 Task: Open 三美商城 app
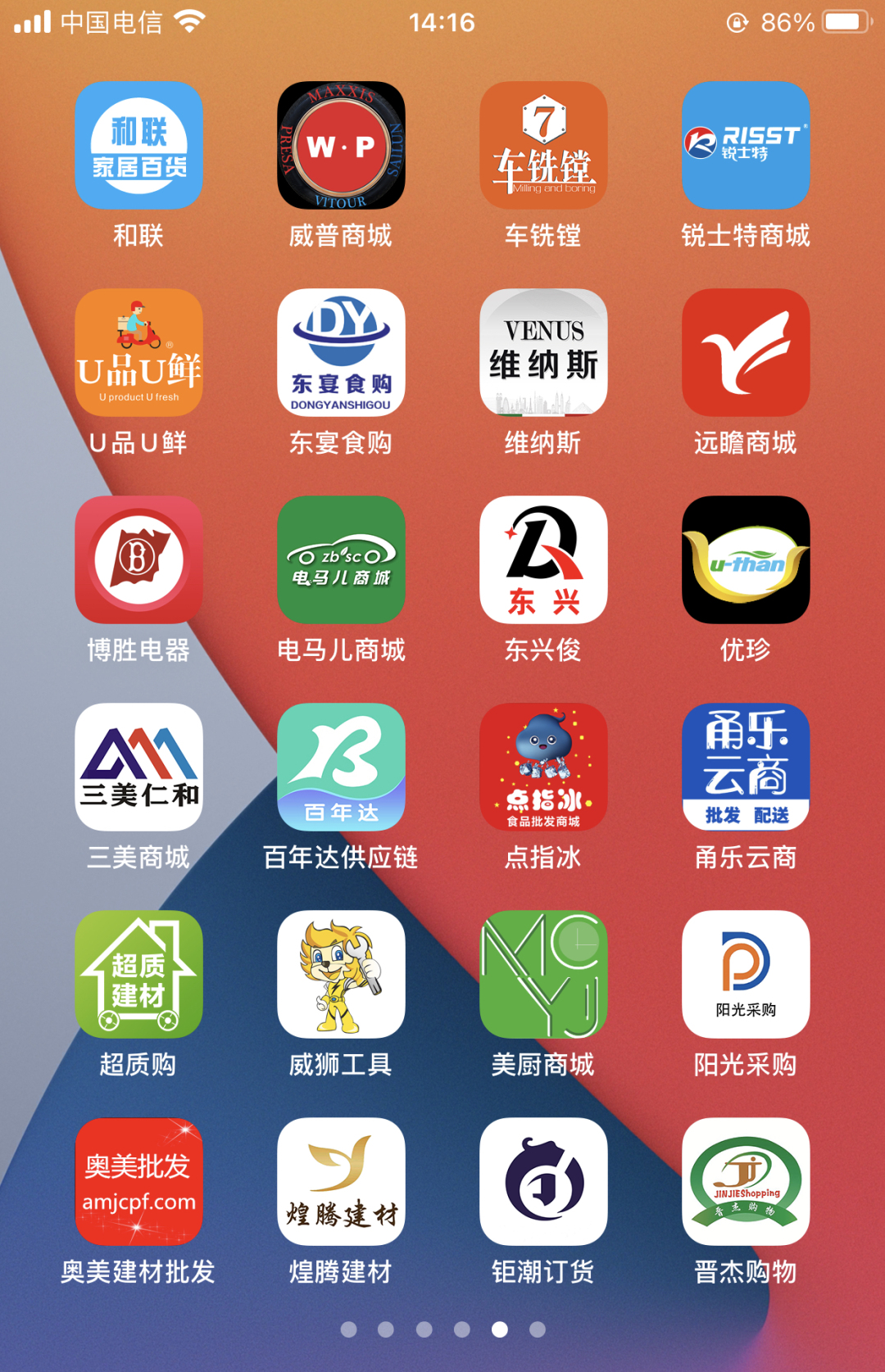point(138,767)
